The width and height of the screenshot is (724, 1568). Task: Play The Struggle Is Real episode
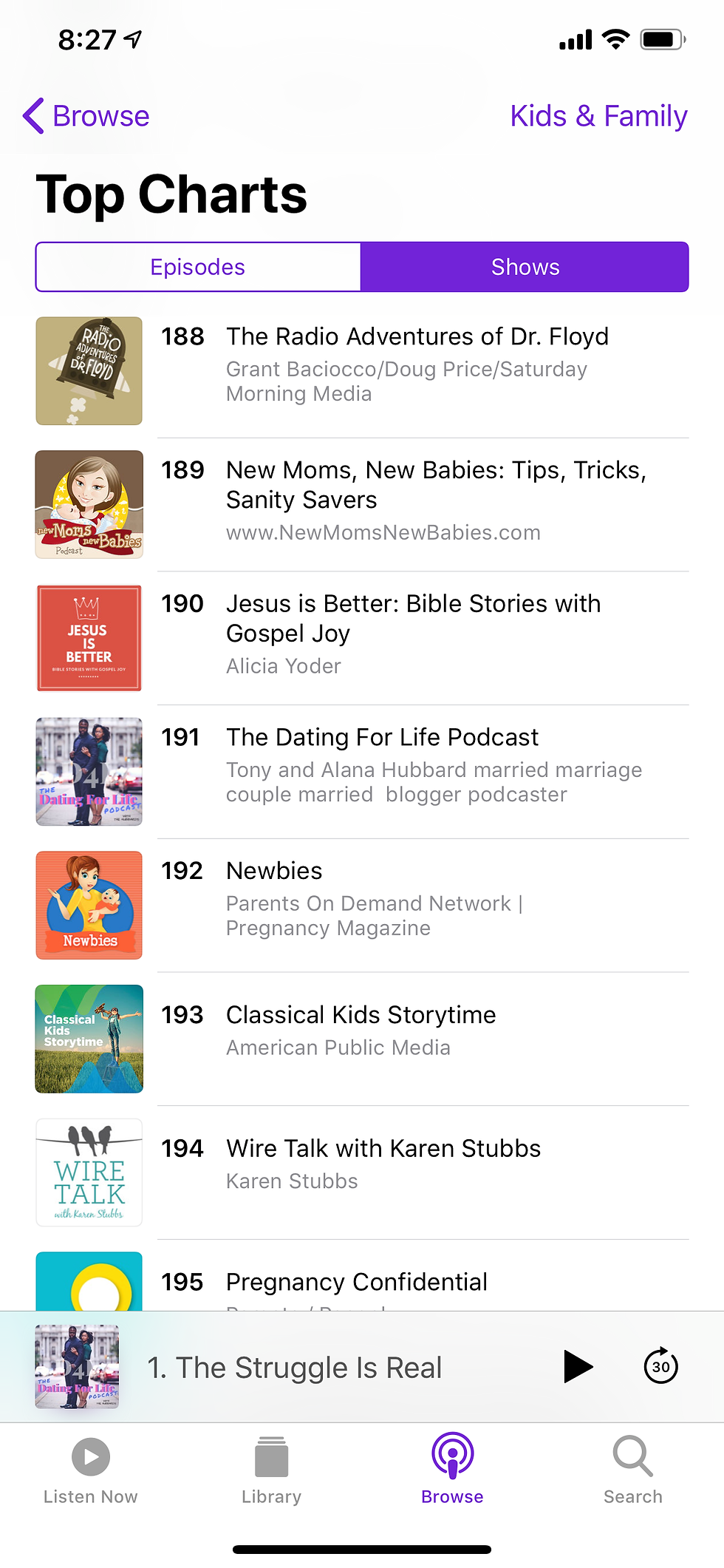pyautogui.click(x=577, y=1366)
